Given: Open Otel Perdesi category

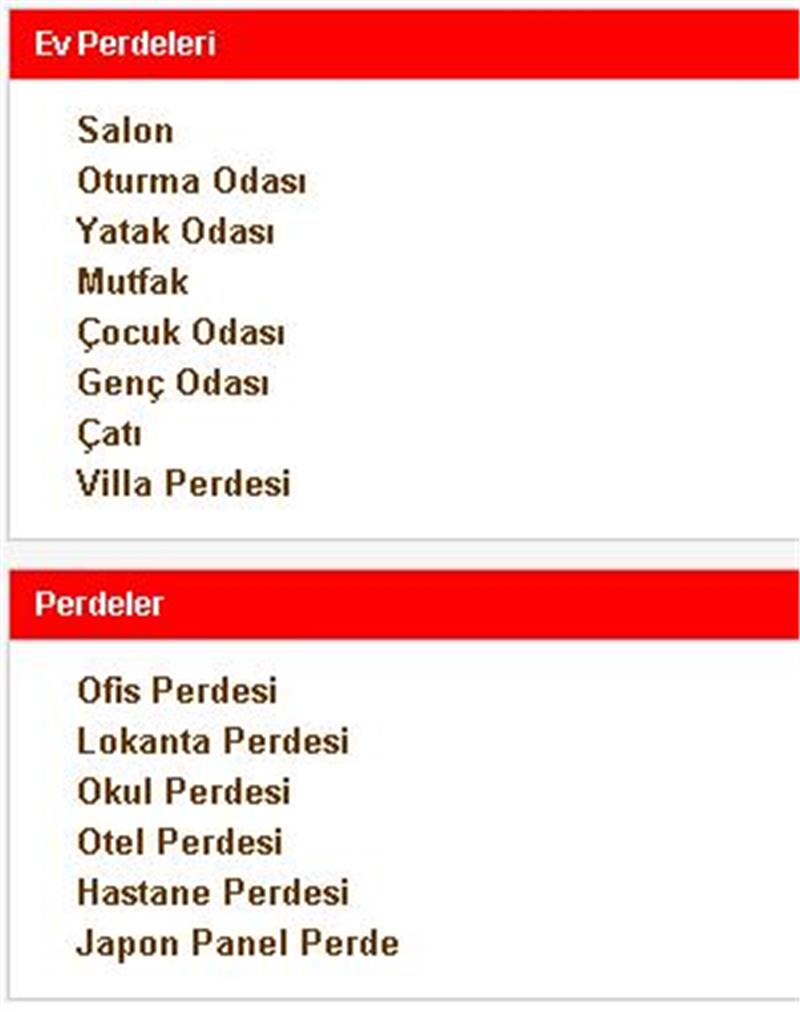Looking at the screenshot, I should pyautogui.click(x=179, y=841).
